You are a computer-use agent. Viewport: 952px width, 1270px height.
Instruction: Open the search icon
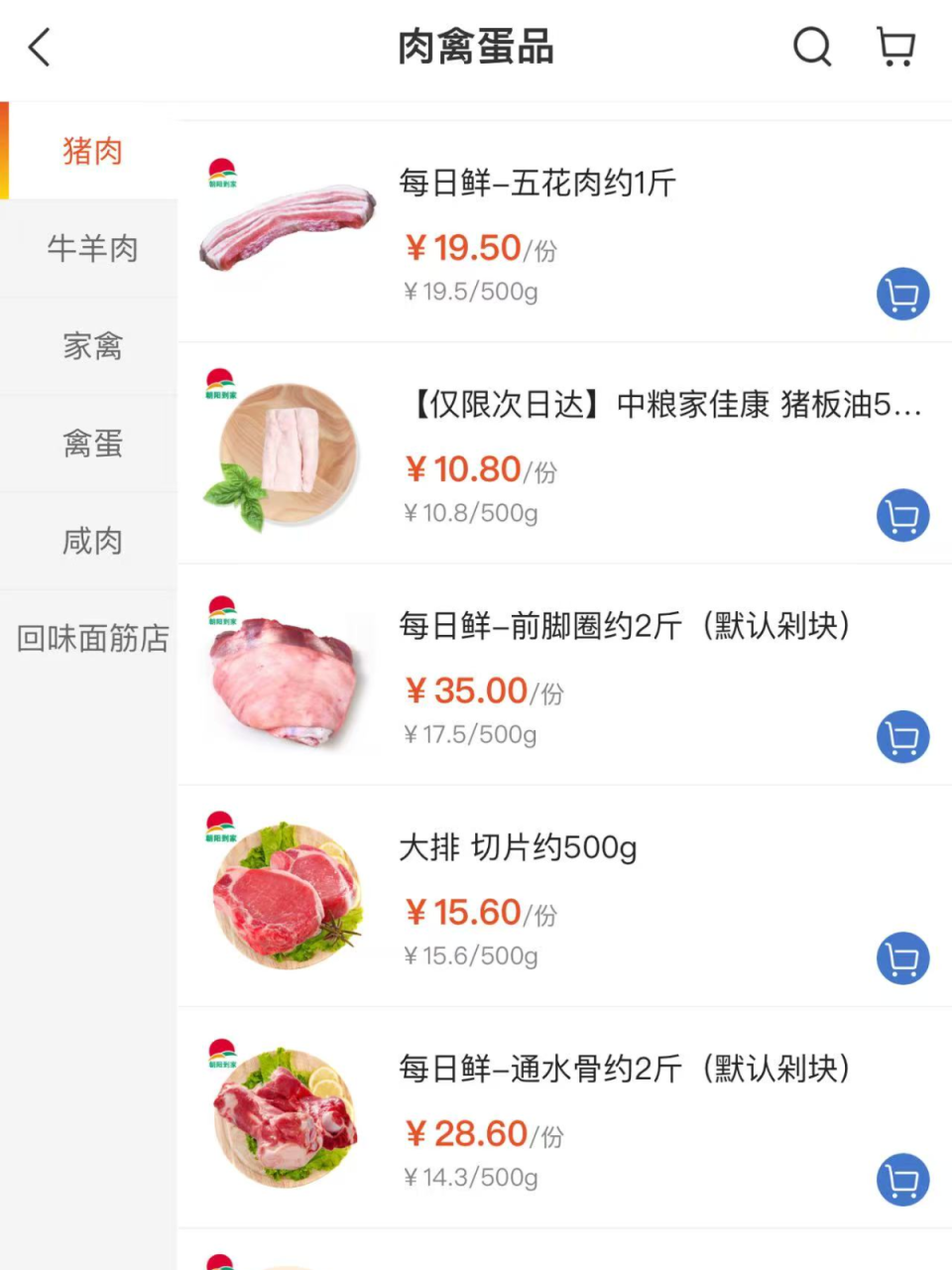811,47
